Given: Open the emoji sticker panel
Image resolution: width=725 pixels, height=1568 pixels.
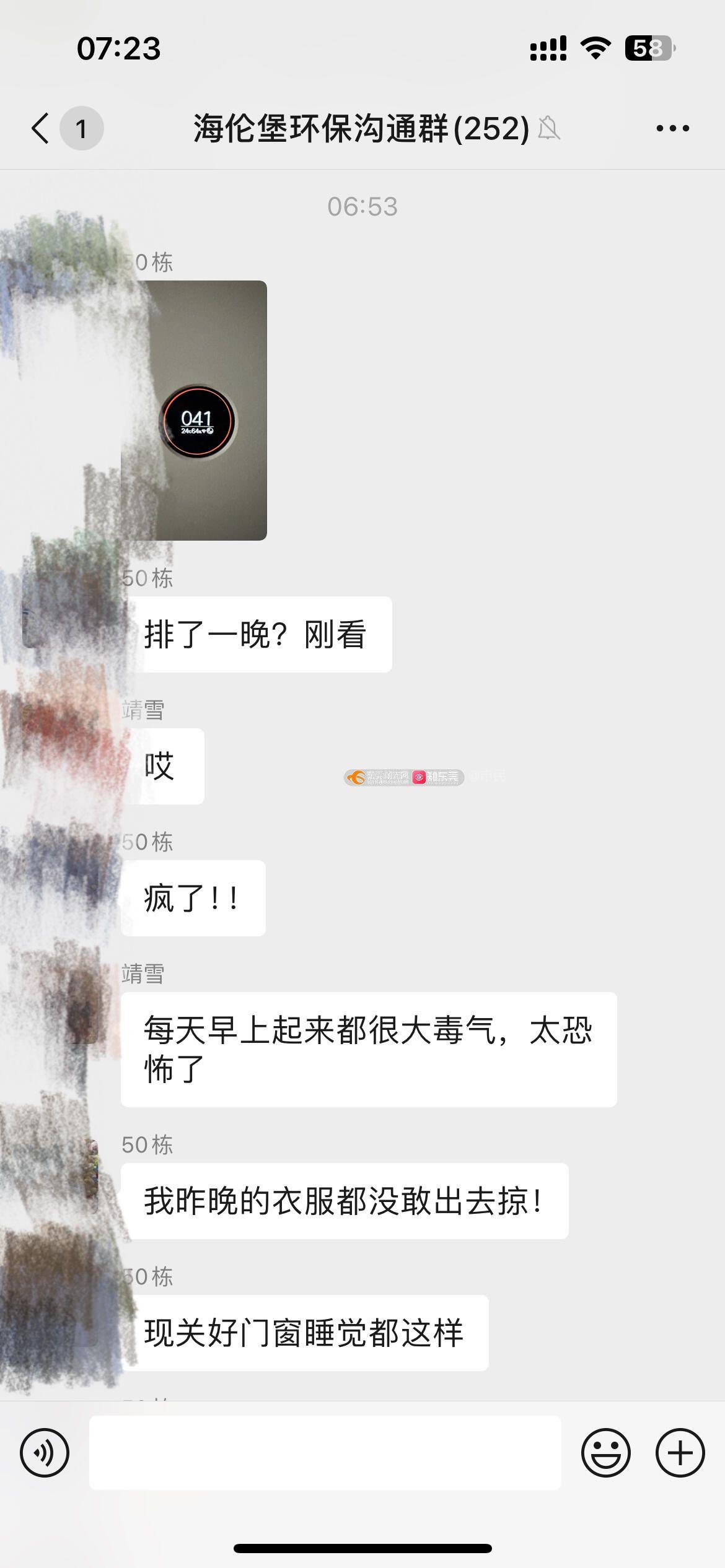Looking at the screenshot, I should [605, 1453].
